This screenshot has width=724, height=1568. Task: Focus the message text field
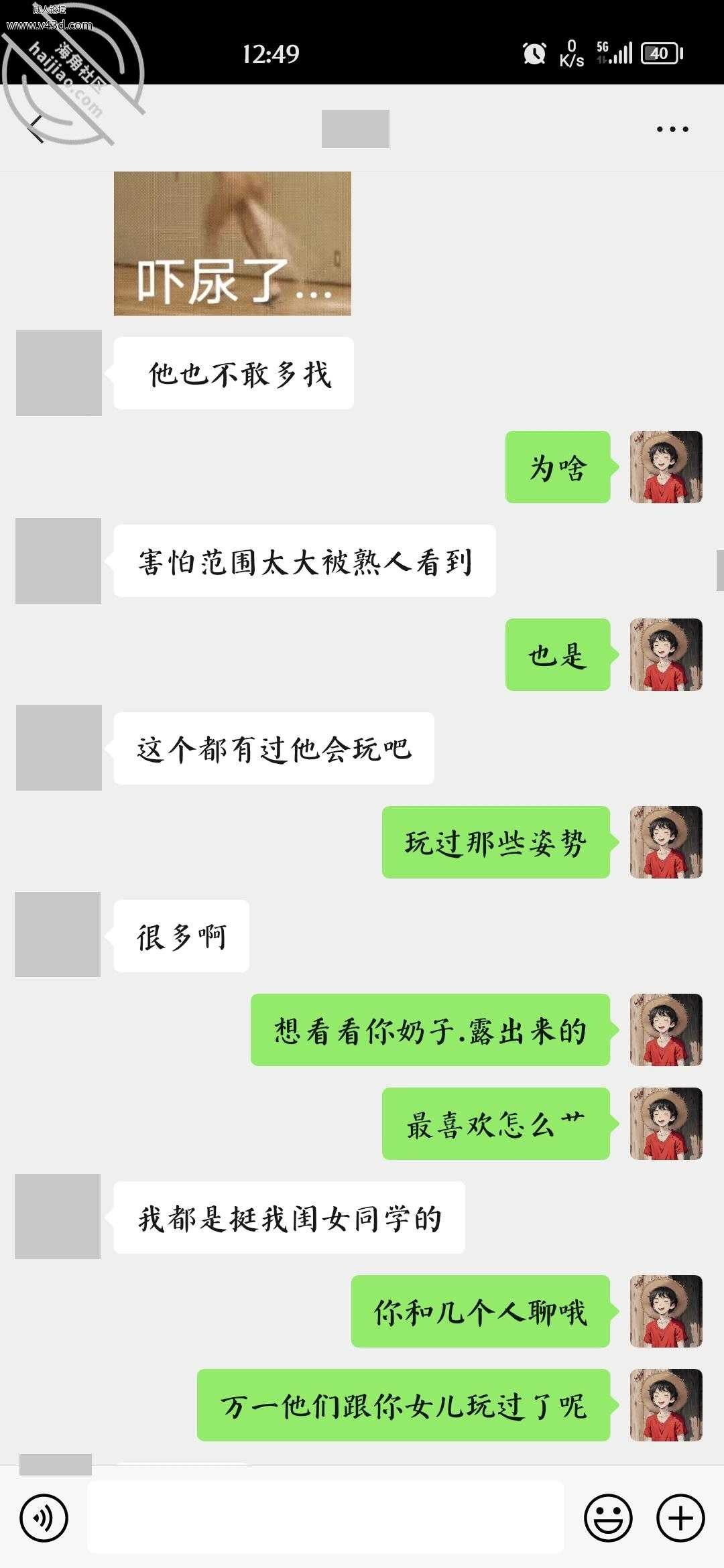coord(325,1518)
